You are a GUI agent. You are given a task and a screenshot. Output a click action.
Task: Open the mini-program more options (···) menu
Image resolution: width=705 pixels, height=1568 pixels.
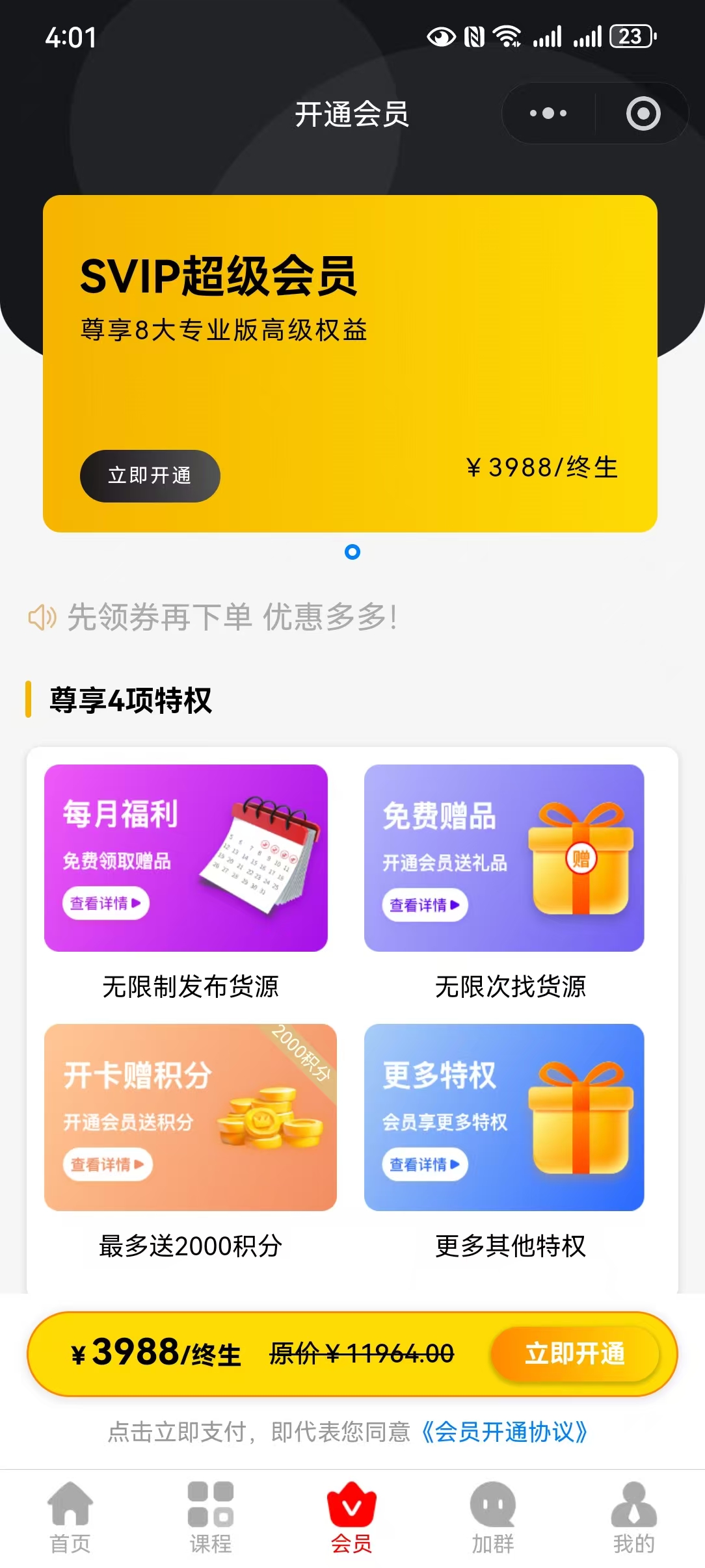[x=547, y=112]
